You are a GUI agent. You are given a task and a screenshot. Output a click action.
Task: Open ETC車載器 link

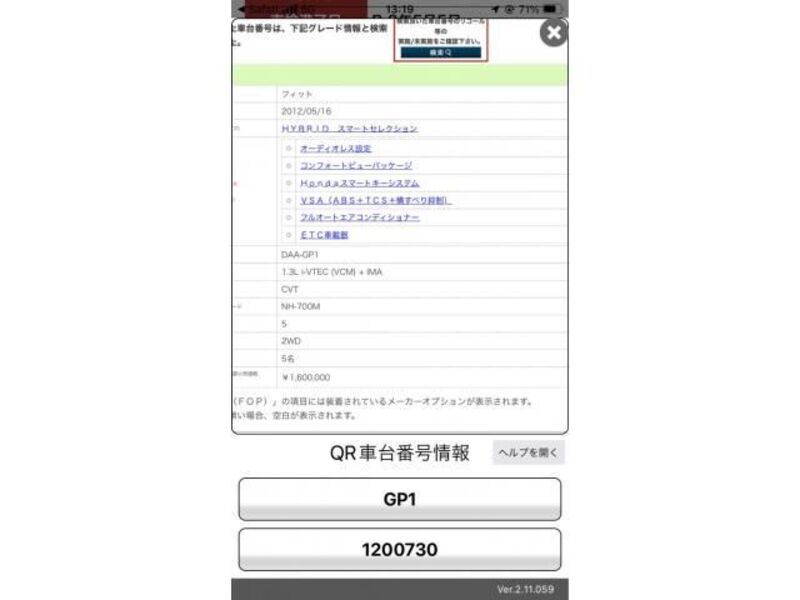[323, 235]
